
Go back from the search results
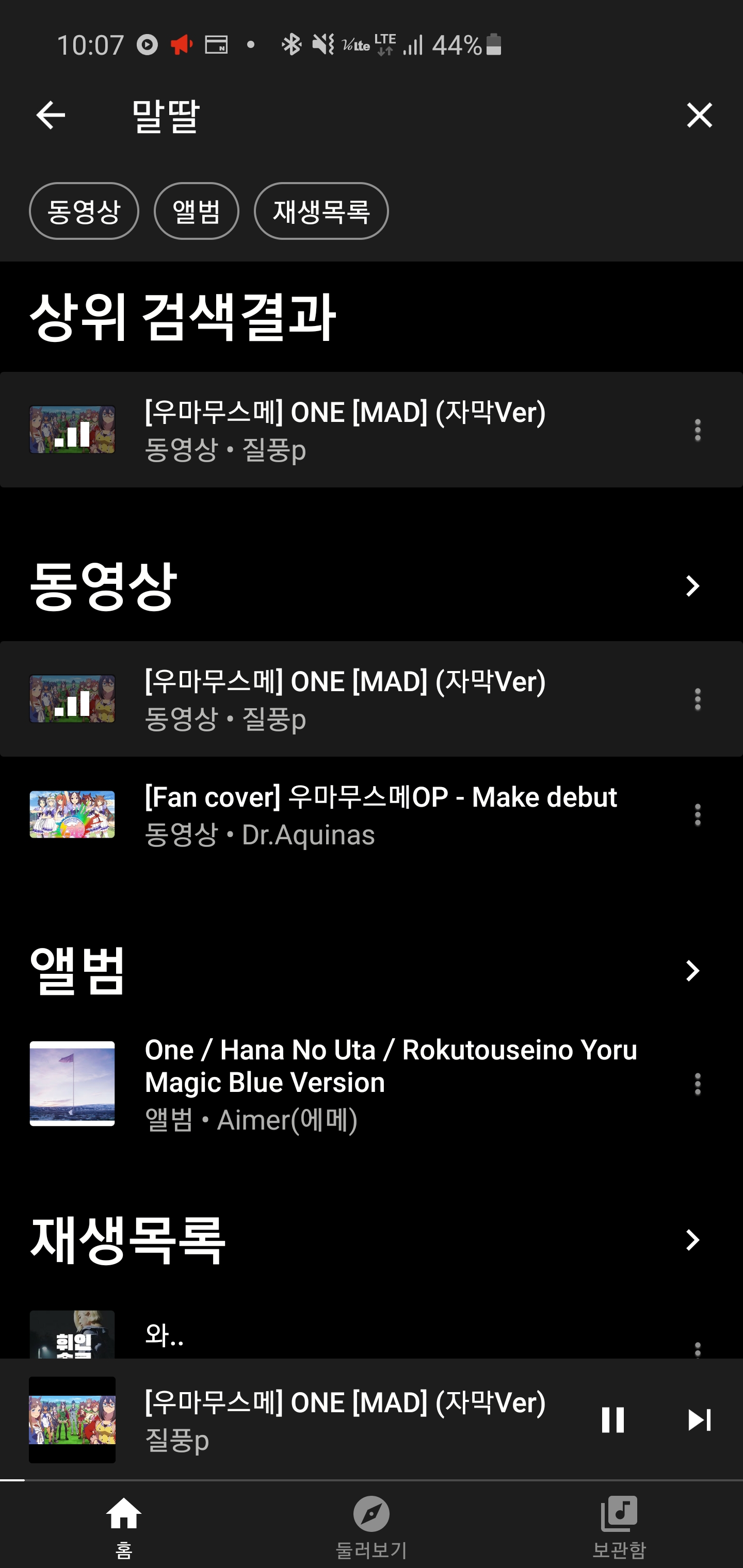click(50, 115)
